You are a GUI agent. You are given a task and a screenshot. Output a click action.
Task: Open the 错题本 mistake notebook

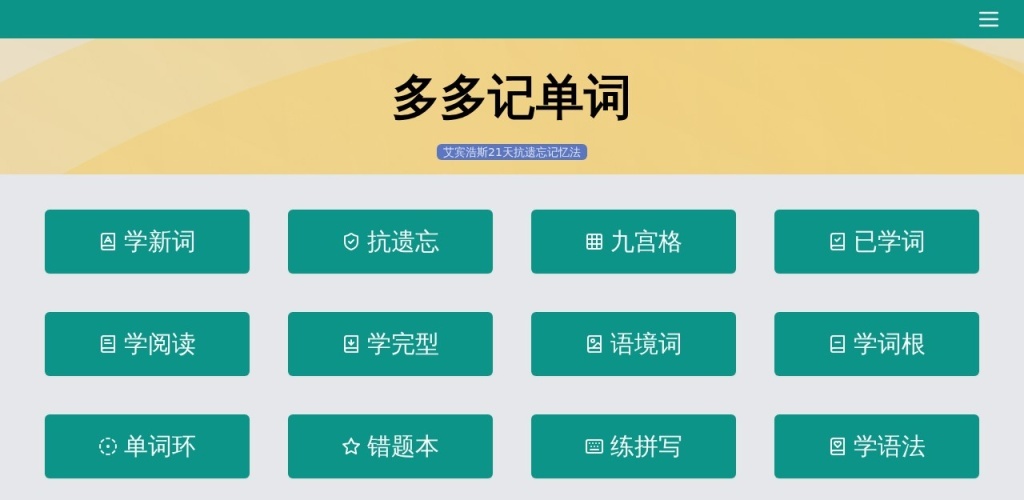390,446
